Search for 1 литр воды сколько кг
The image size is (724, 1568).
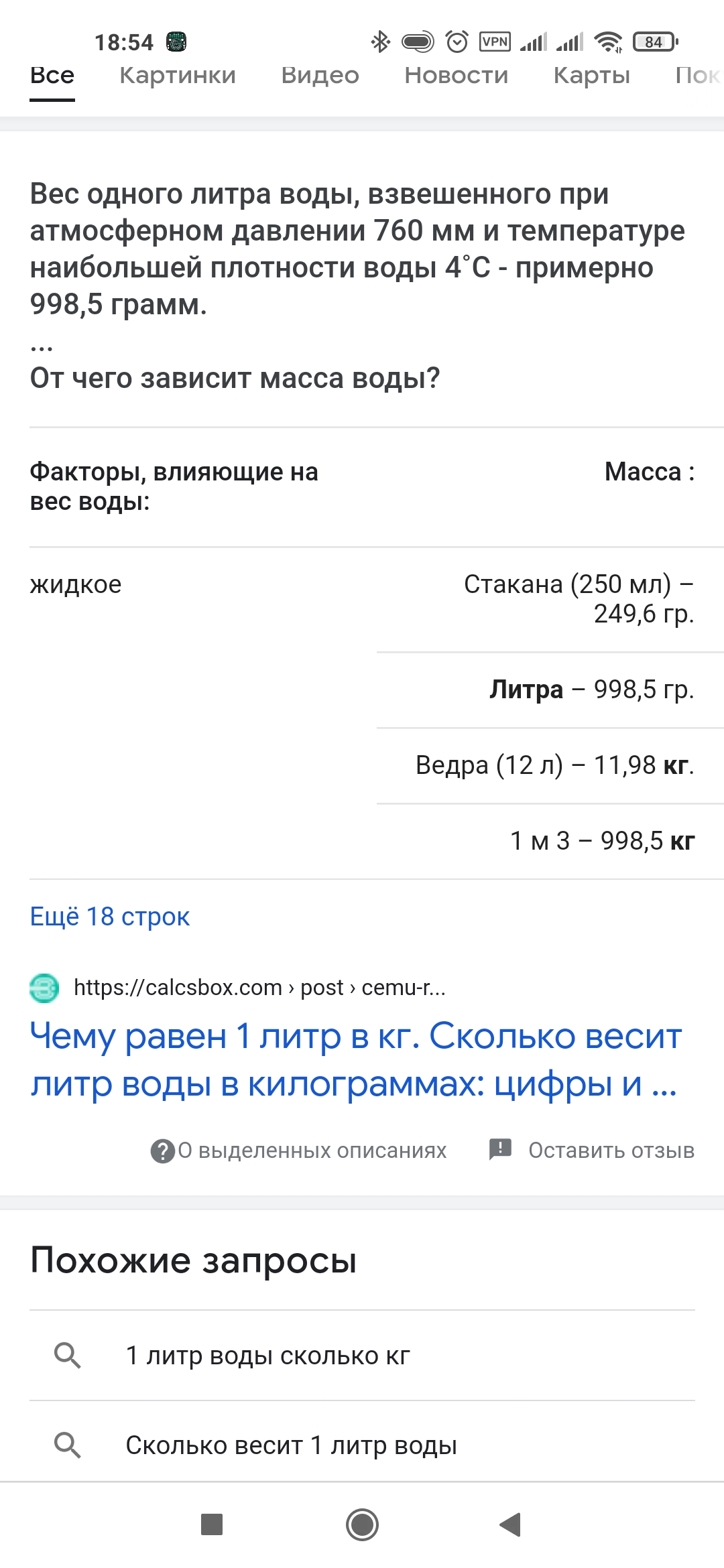click(x=268, y=1356)
